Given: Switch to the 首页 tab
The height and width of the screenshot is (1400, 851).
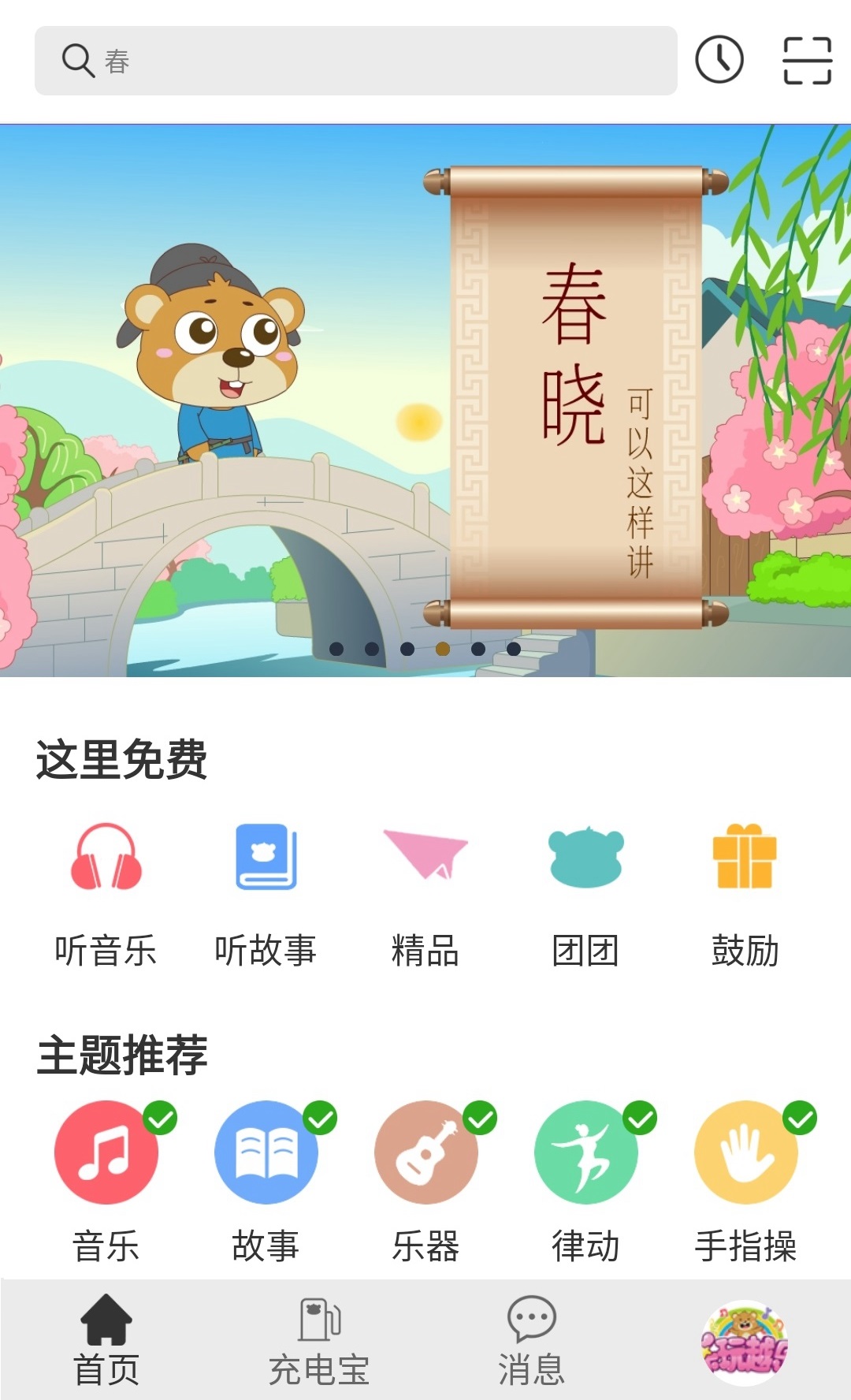Looking at the screenshot, I should pos(106,1340).
